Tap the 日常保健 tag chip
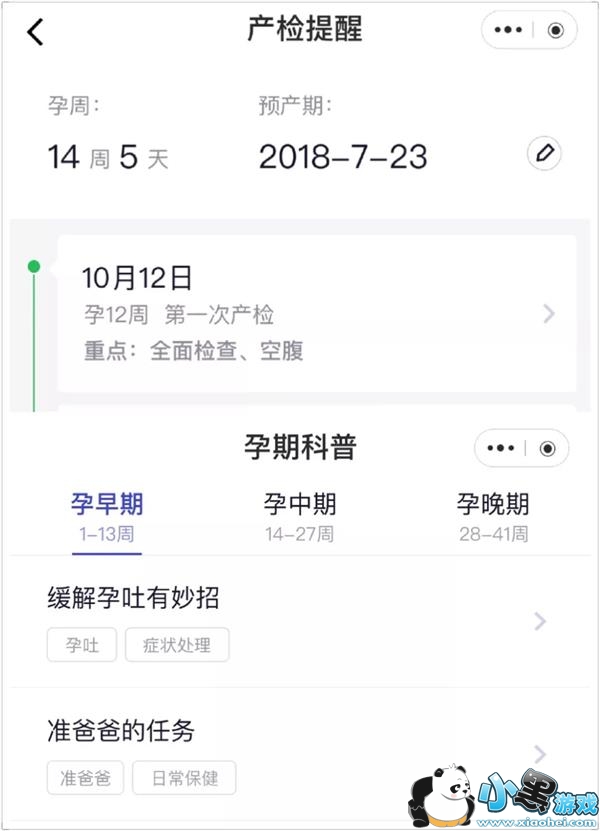The width and height of the screenshot is (600, 831). coord(184,778)
